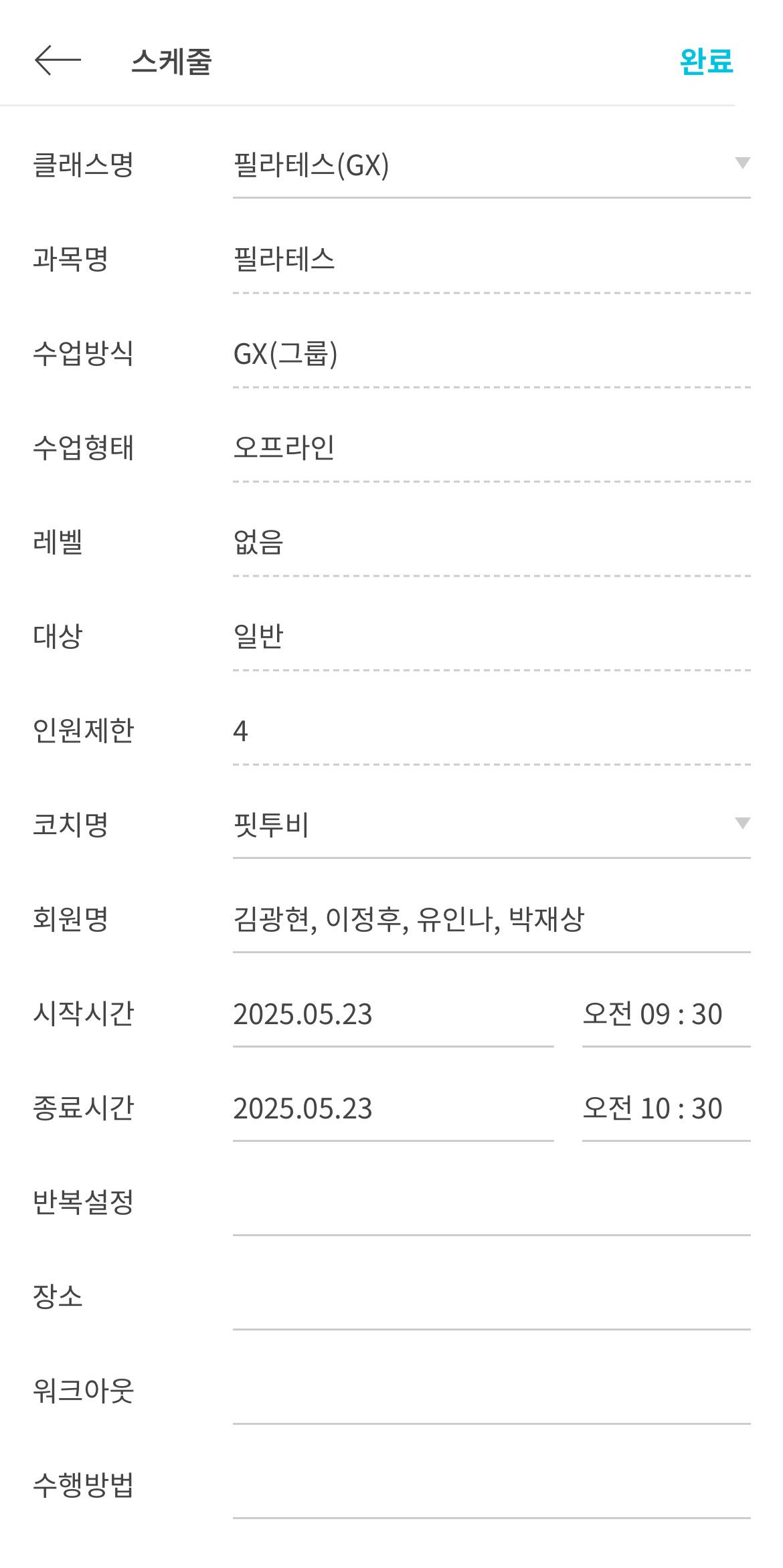Select the 장소 location field

click(491, 1297)
